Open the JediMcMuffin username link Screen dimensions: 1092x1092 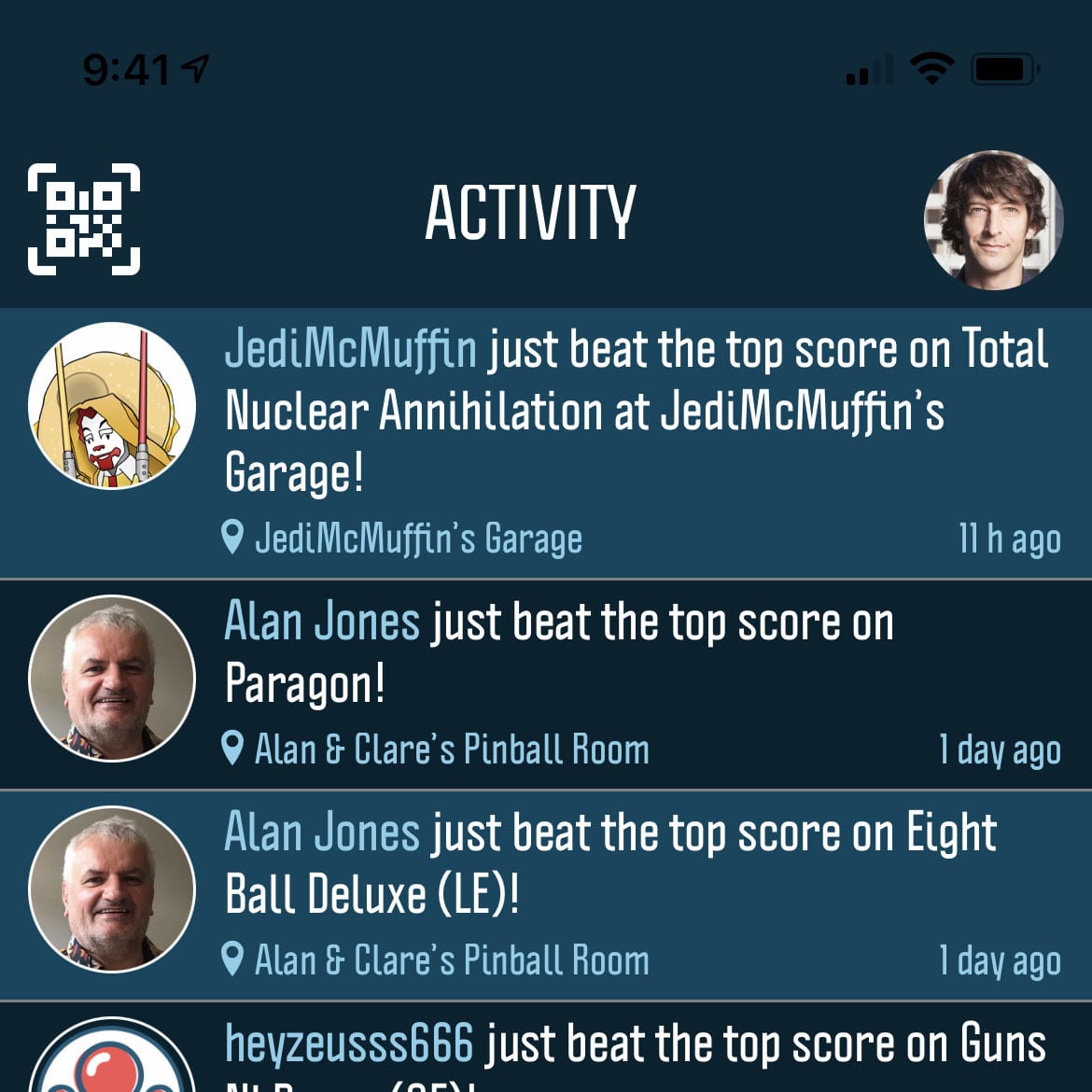[x=351, y=349]
